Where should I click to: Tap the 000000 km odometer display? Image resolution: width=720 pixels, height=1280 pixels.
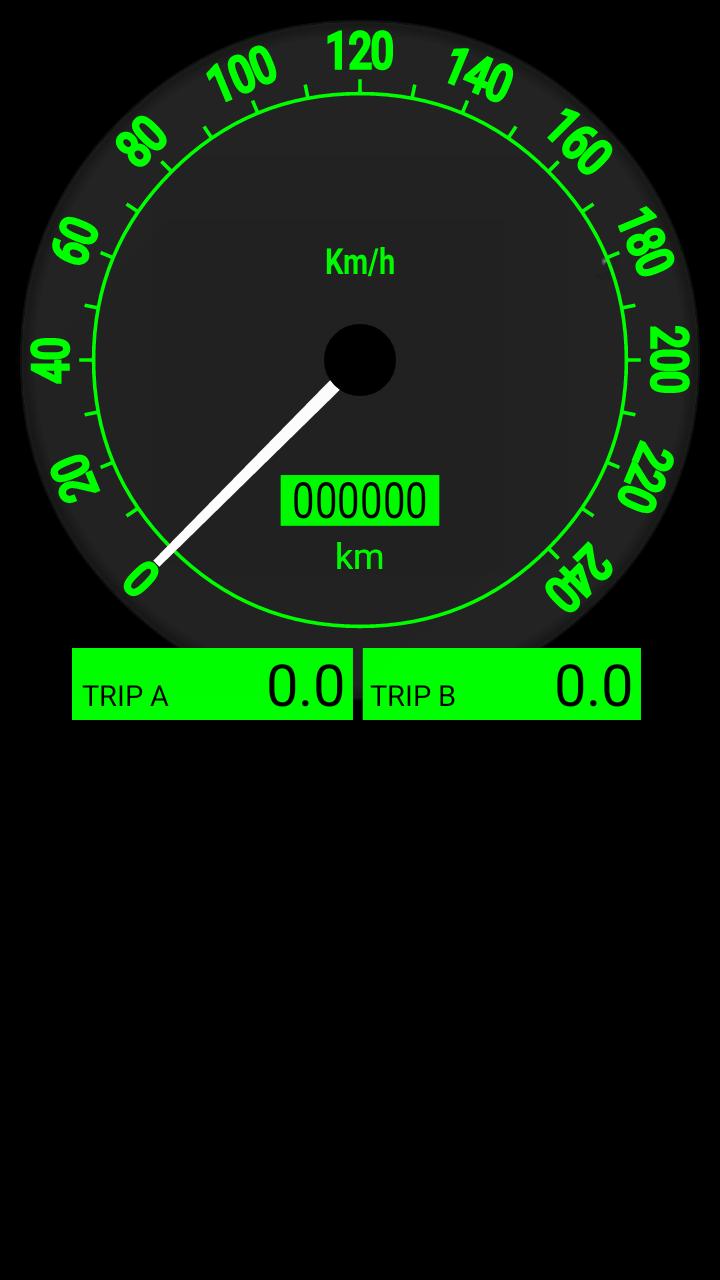tap(360, 501)
